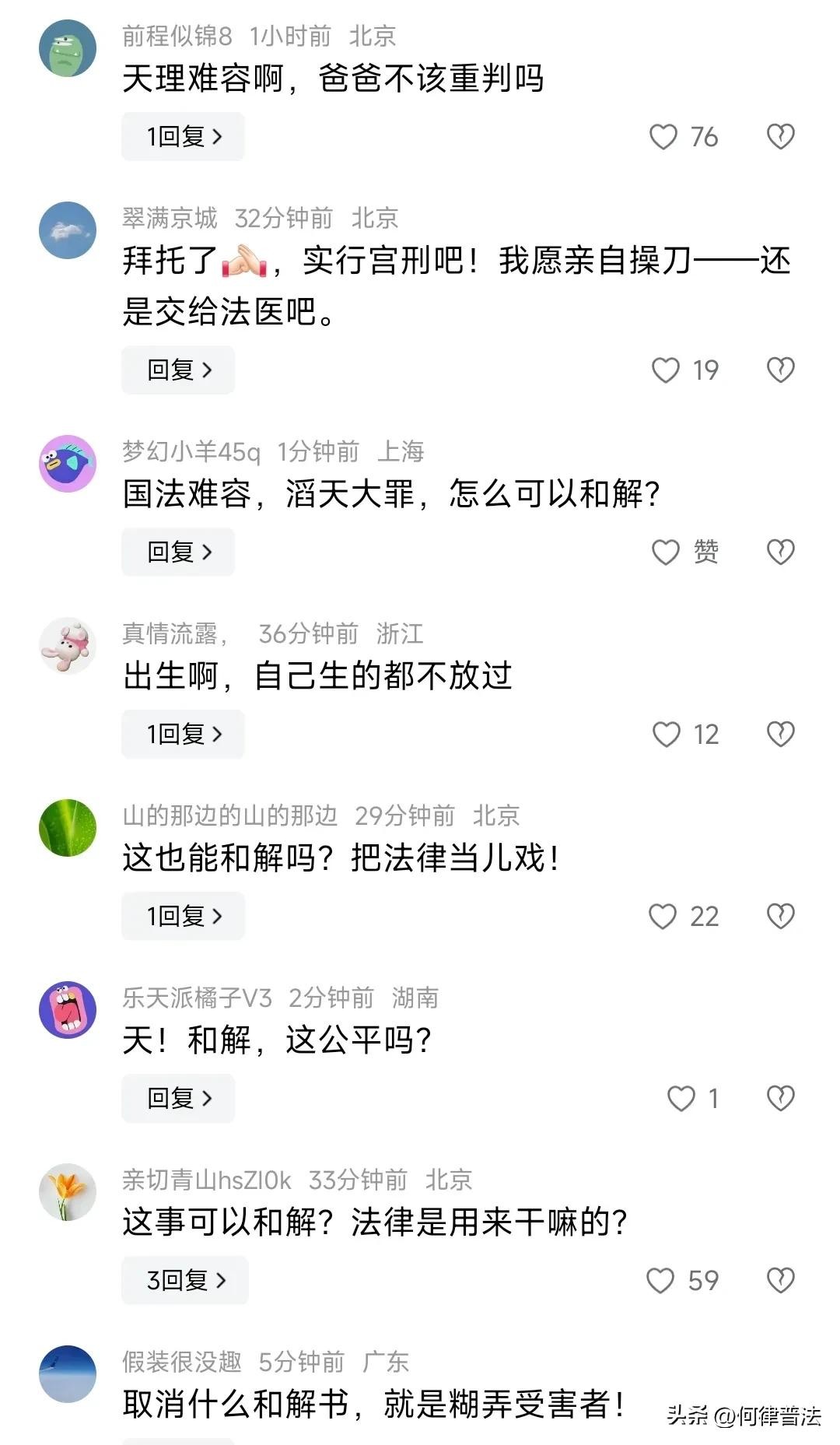Like 亲切青山hsZl0k's comment with 59 likes
This screenshot has height=1445, width=840.
pyautogui.click(x=660, y=1280)
